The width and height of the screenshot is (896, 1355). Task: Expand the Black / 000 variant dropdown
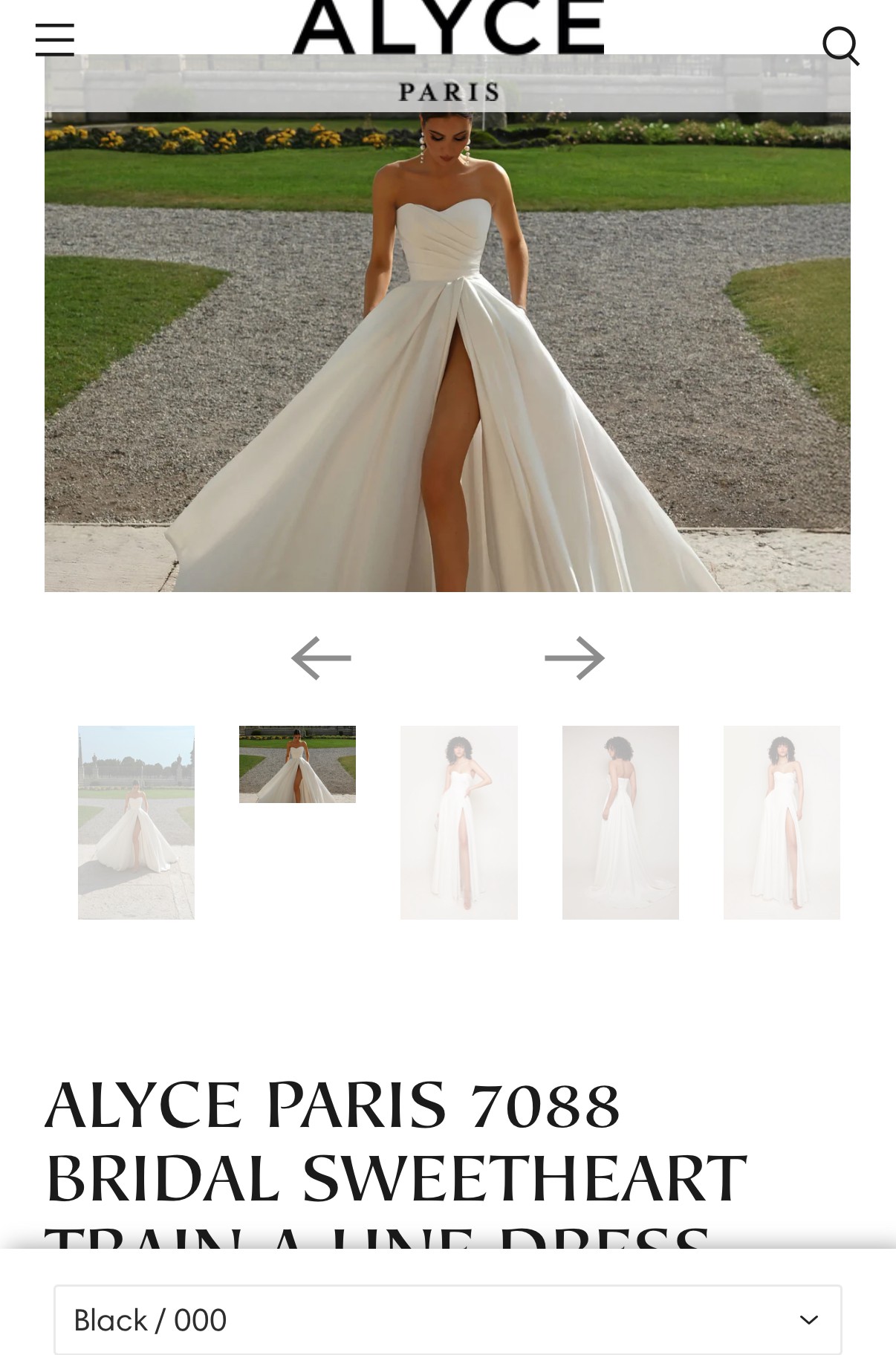[447, 1319]
